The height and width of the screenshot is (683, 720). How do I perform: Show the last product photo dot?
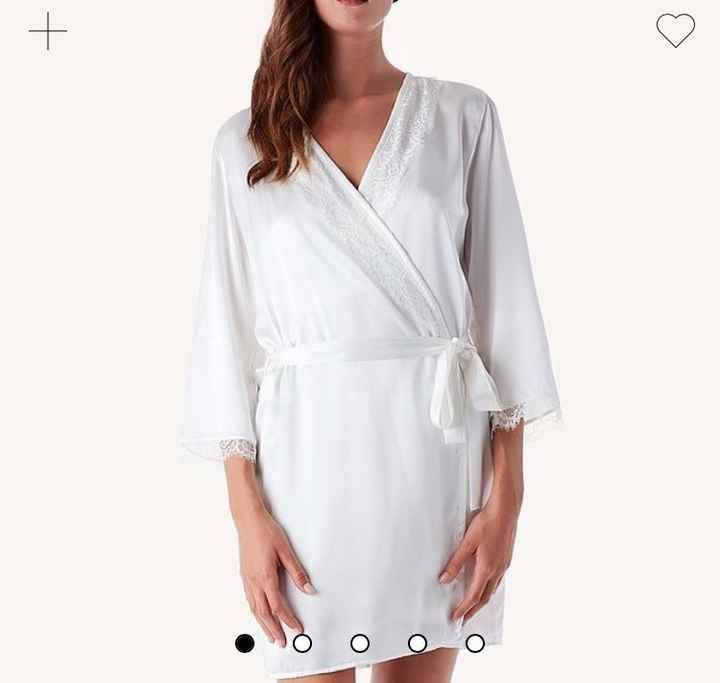coord(475,643)
